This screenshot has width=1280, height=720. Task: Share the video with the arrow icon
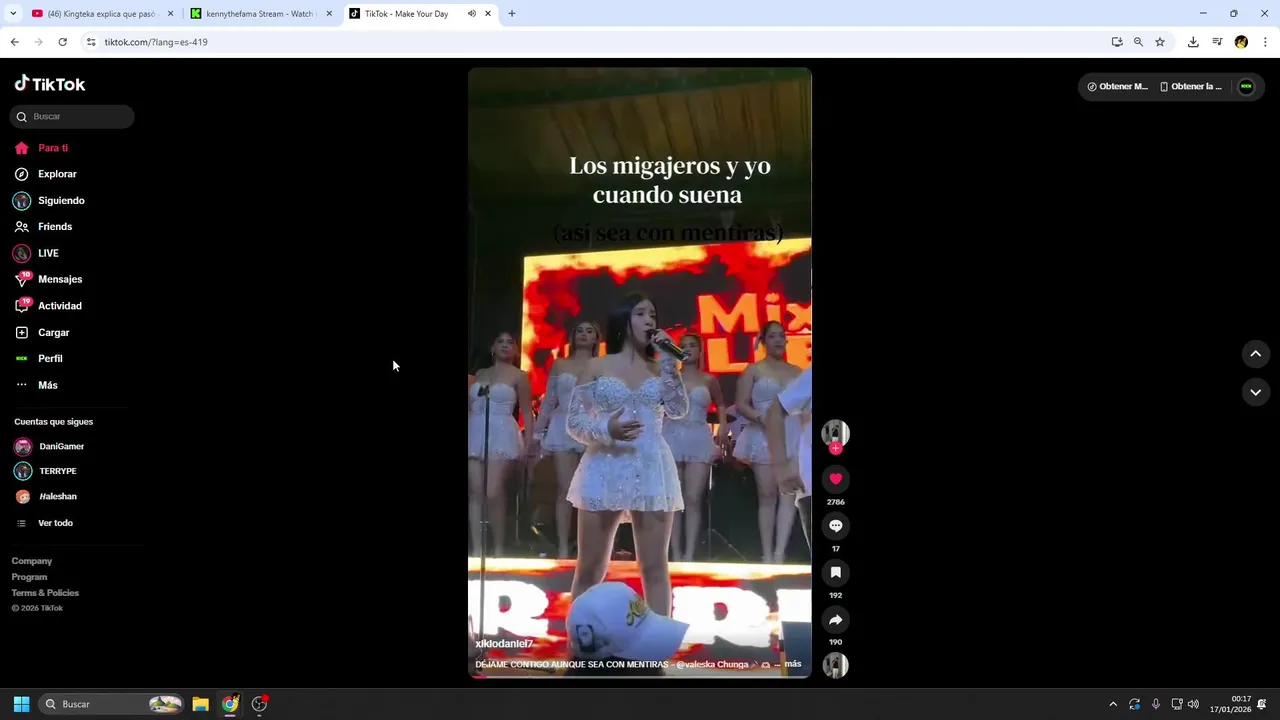pyautogui.click(x=835, y=619)
